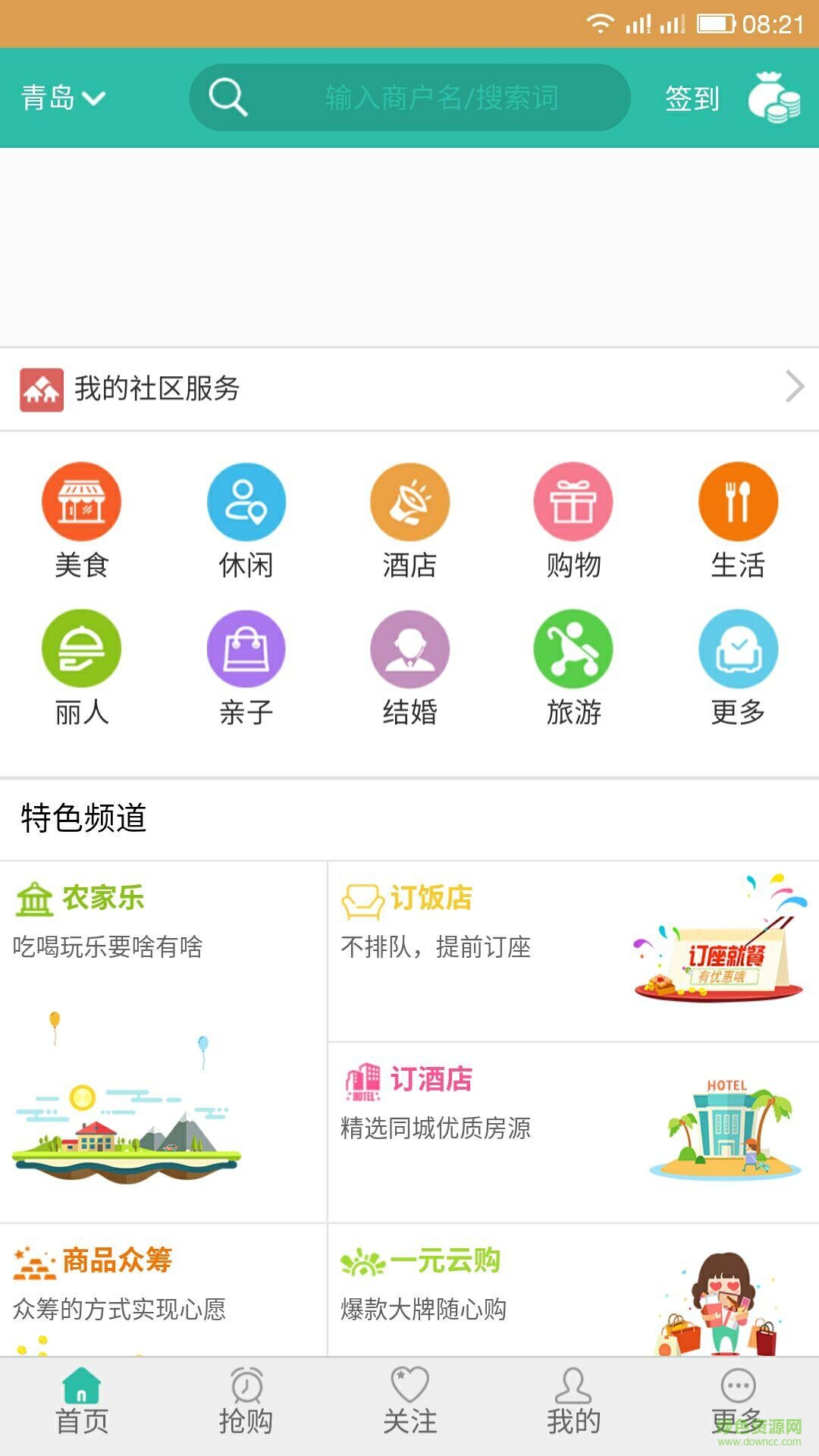This screenshot has width=819, height=1456.
Task: Tap the 旅游 stroller icon
Action: coord(573,648)
